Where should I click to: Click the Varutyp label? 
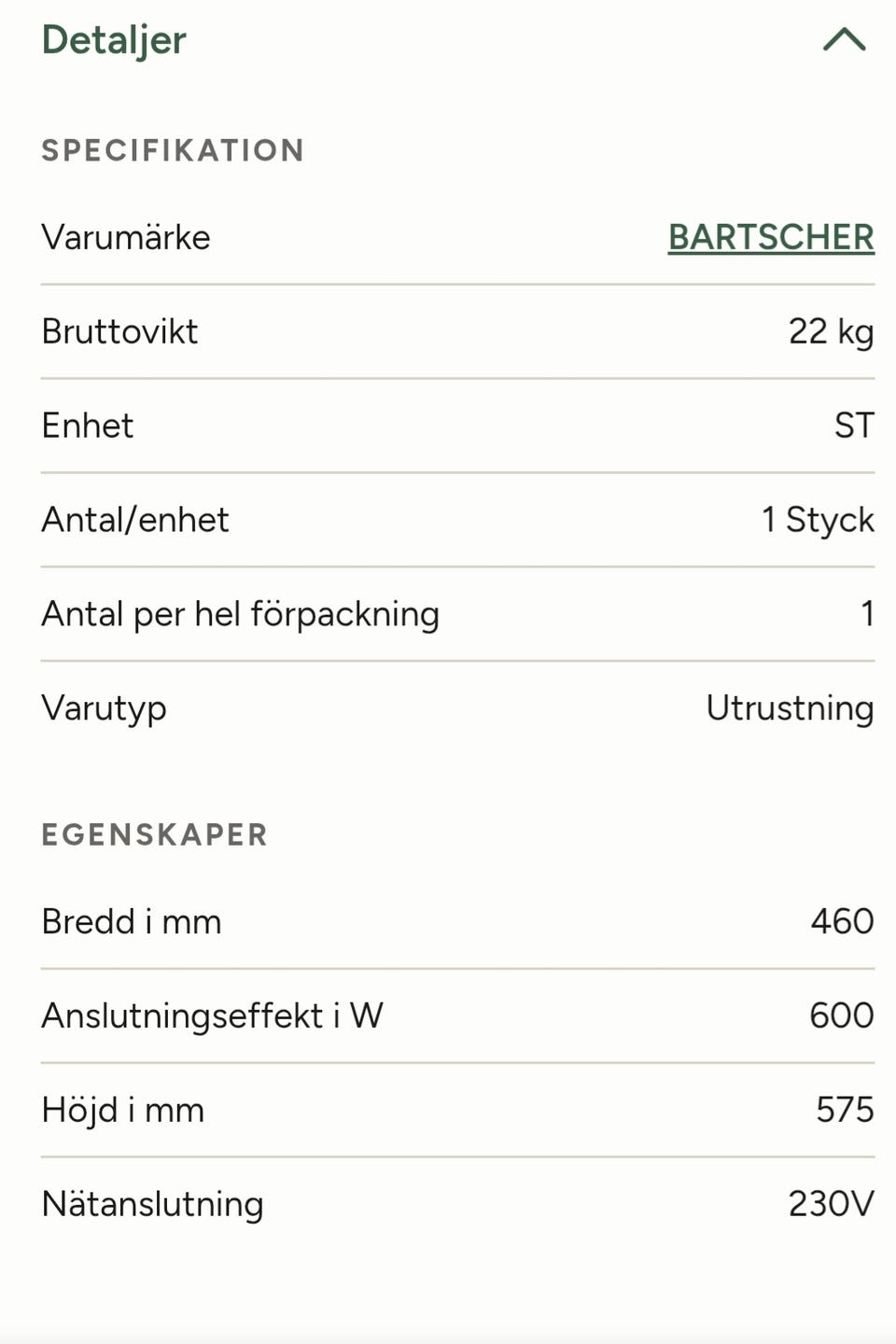(103, 708)
